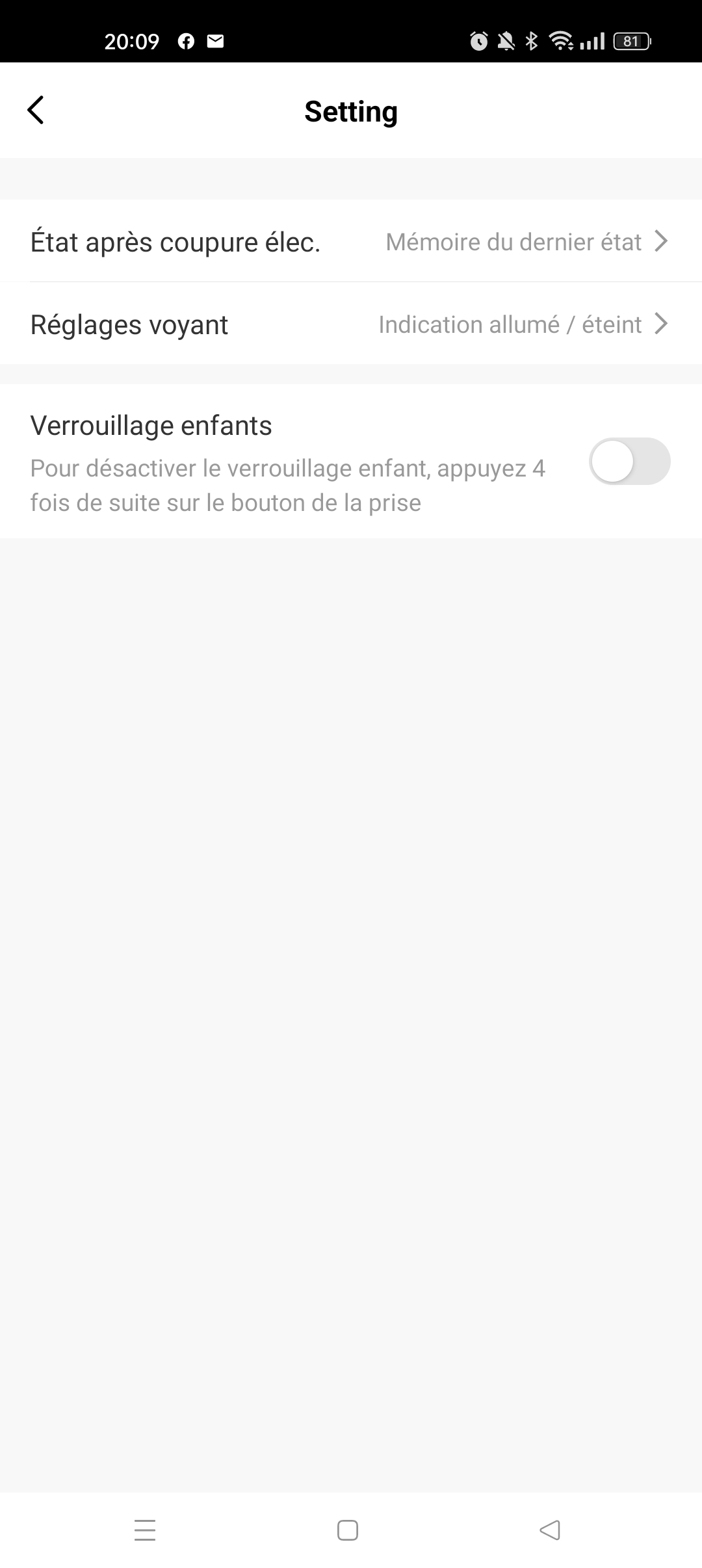Go back from the Setting screen
702x1568 pixels.
click(36, 110)
